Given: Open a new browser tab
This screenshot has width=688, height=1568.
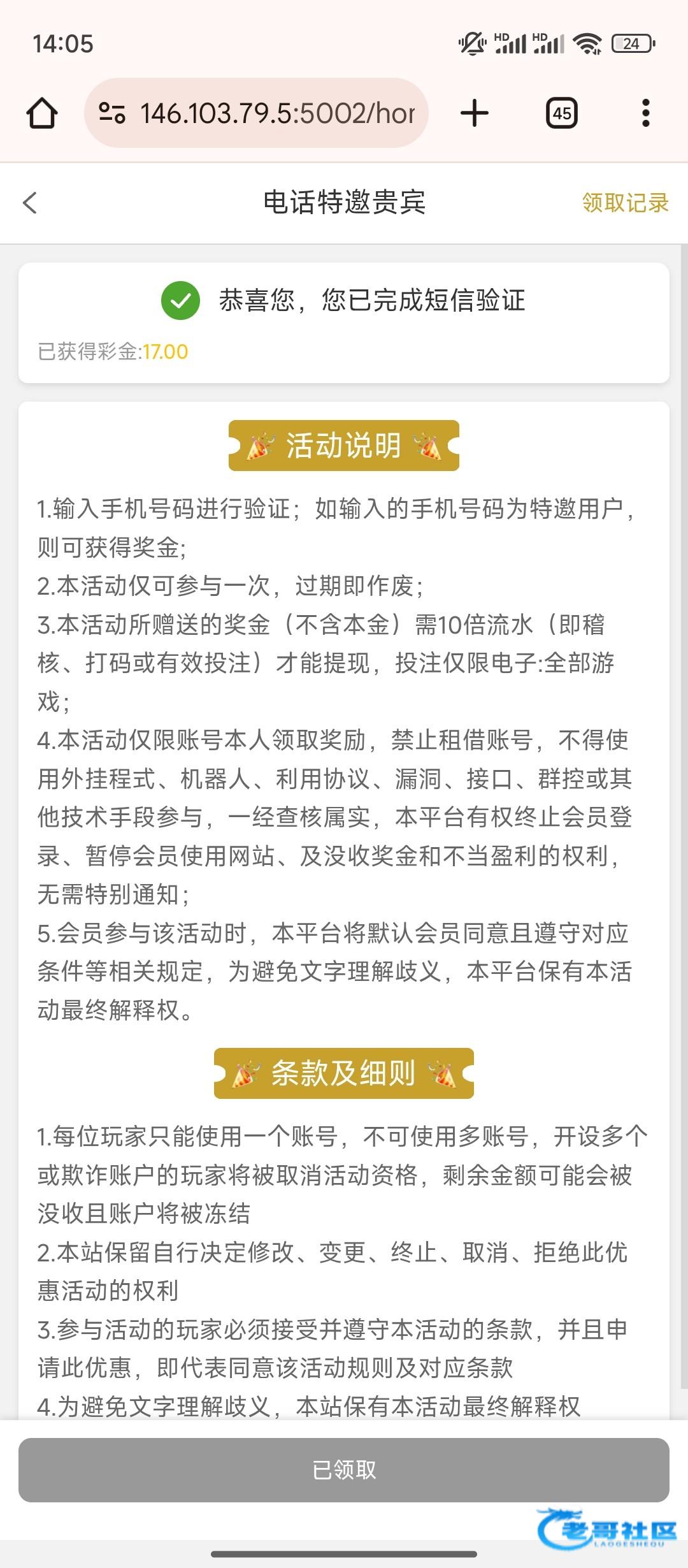Looking at the screenshot, I should tap(474, 113).
